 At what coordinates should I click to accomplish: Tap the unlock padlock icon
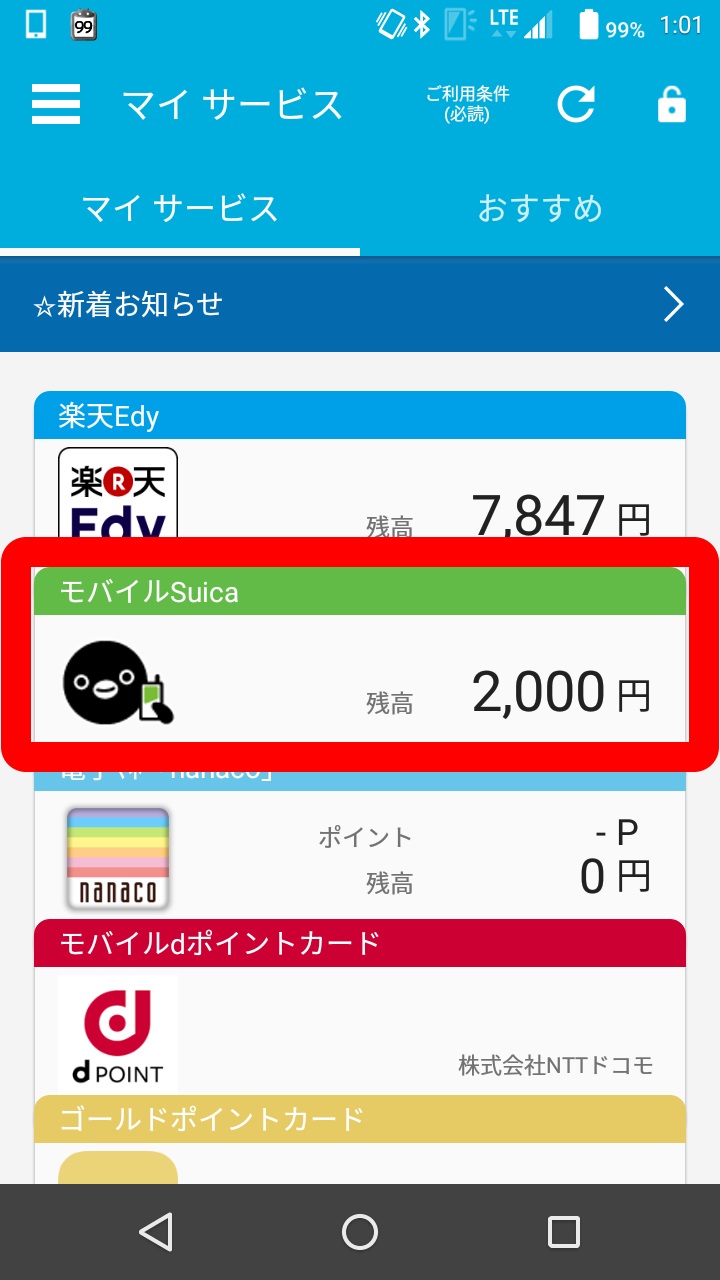671,104
